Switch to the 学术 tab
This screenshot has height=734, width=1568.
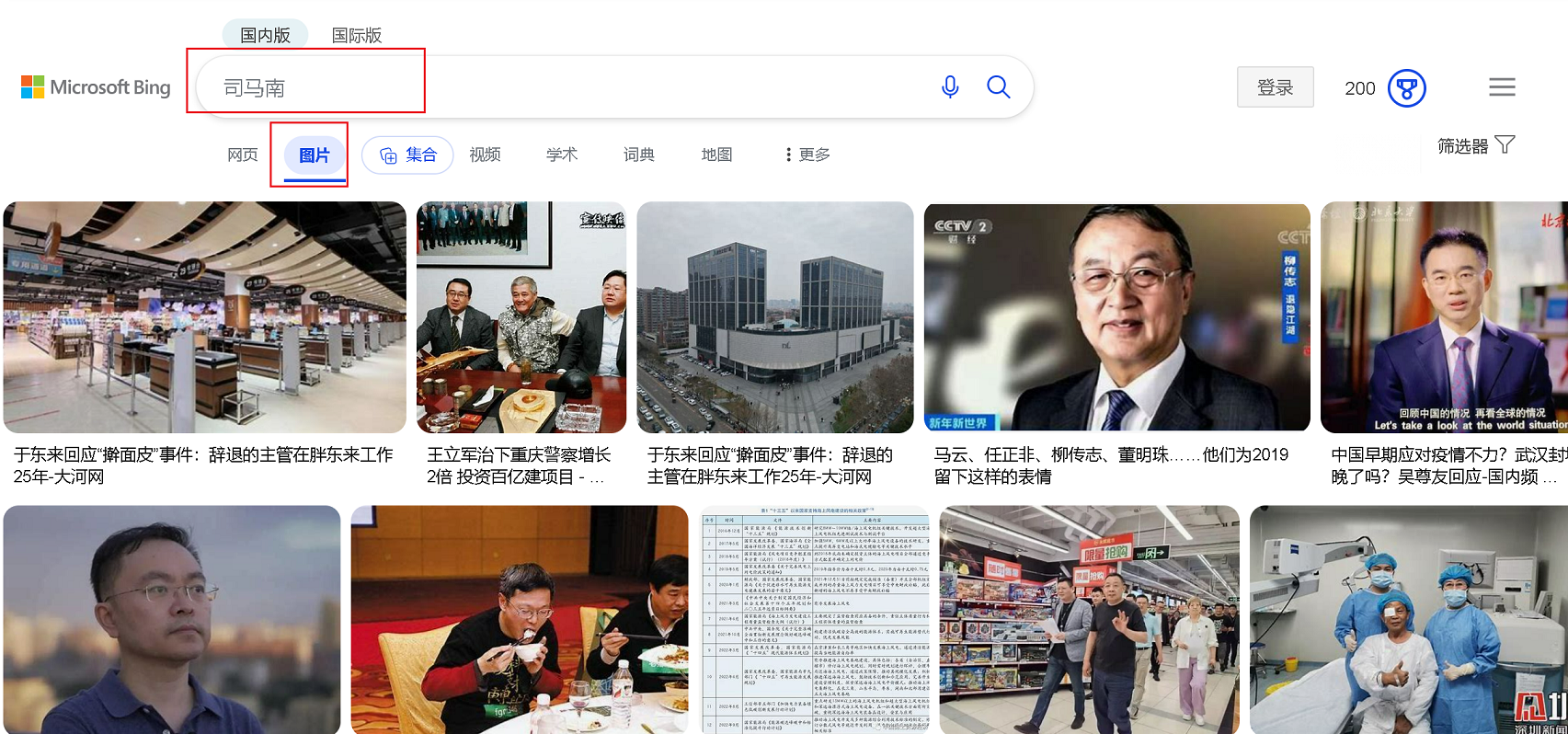click(x=562, y=155)
